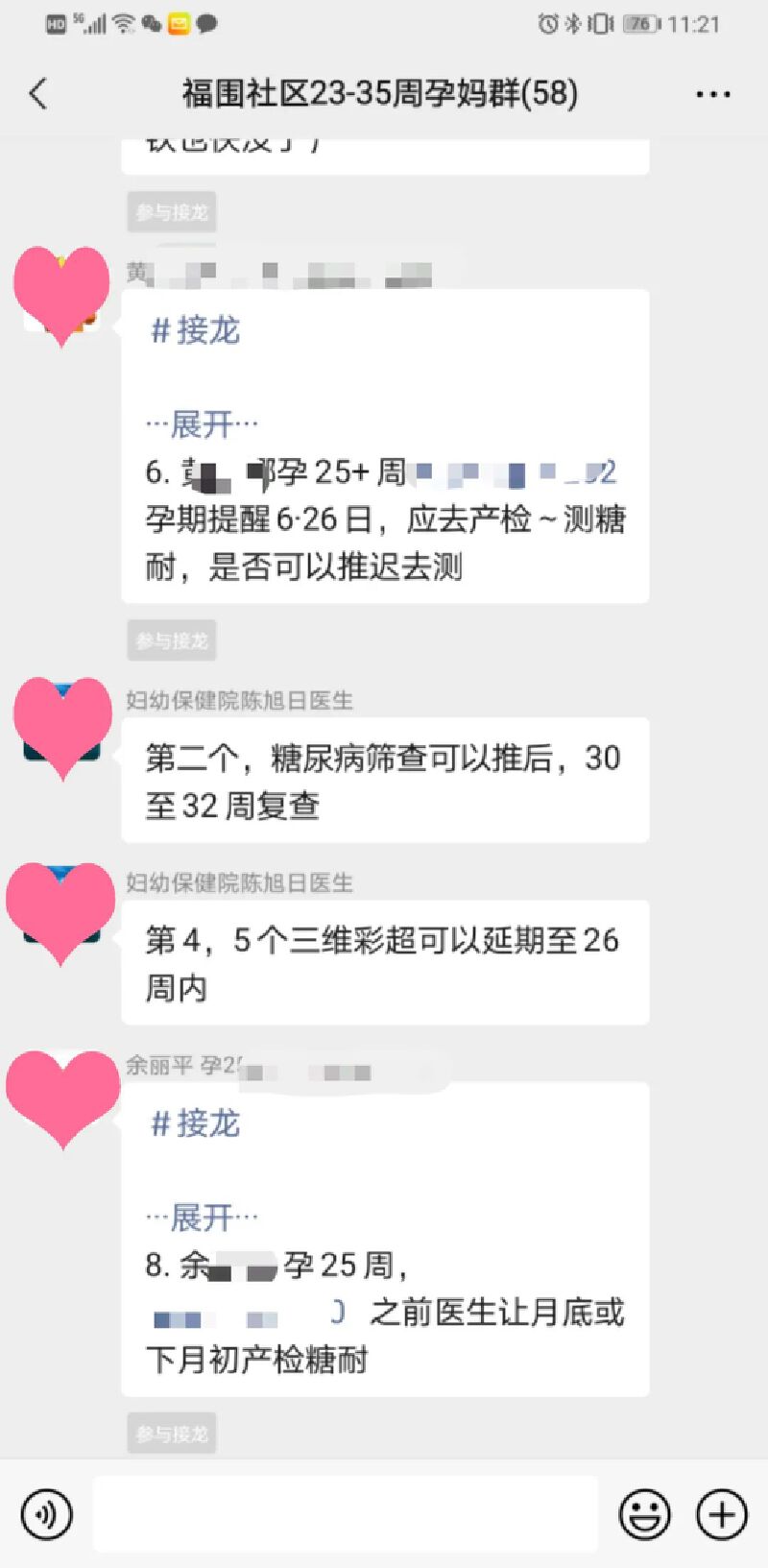Expand the 接龙 message from 余丽平
Screen dimensions: 768x1568
(x=202, y=1218)
